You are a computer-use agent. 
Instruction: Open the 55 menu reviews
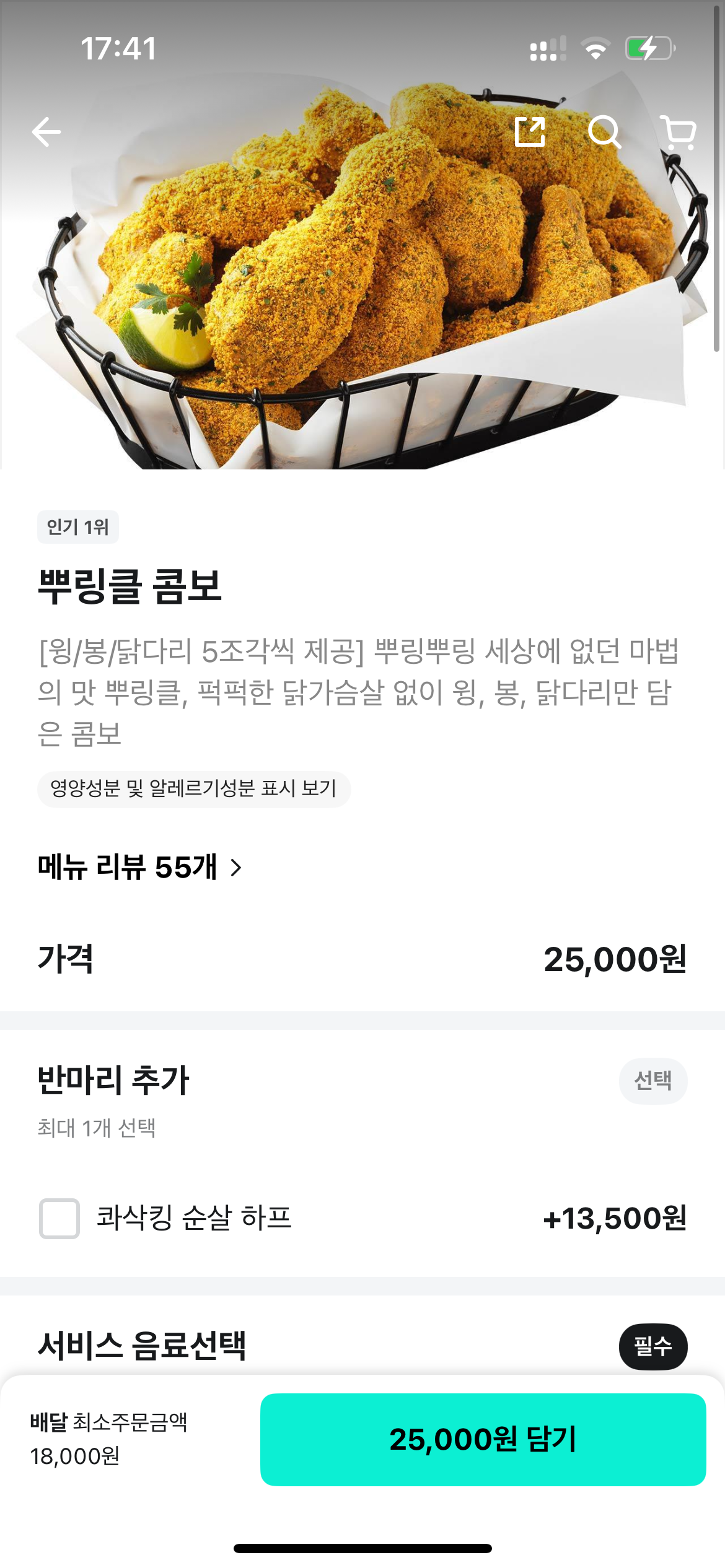140,867
